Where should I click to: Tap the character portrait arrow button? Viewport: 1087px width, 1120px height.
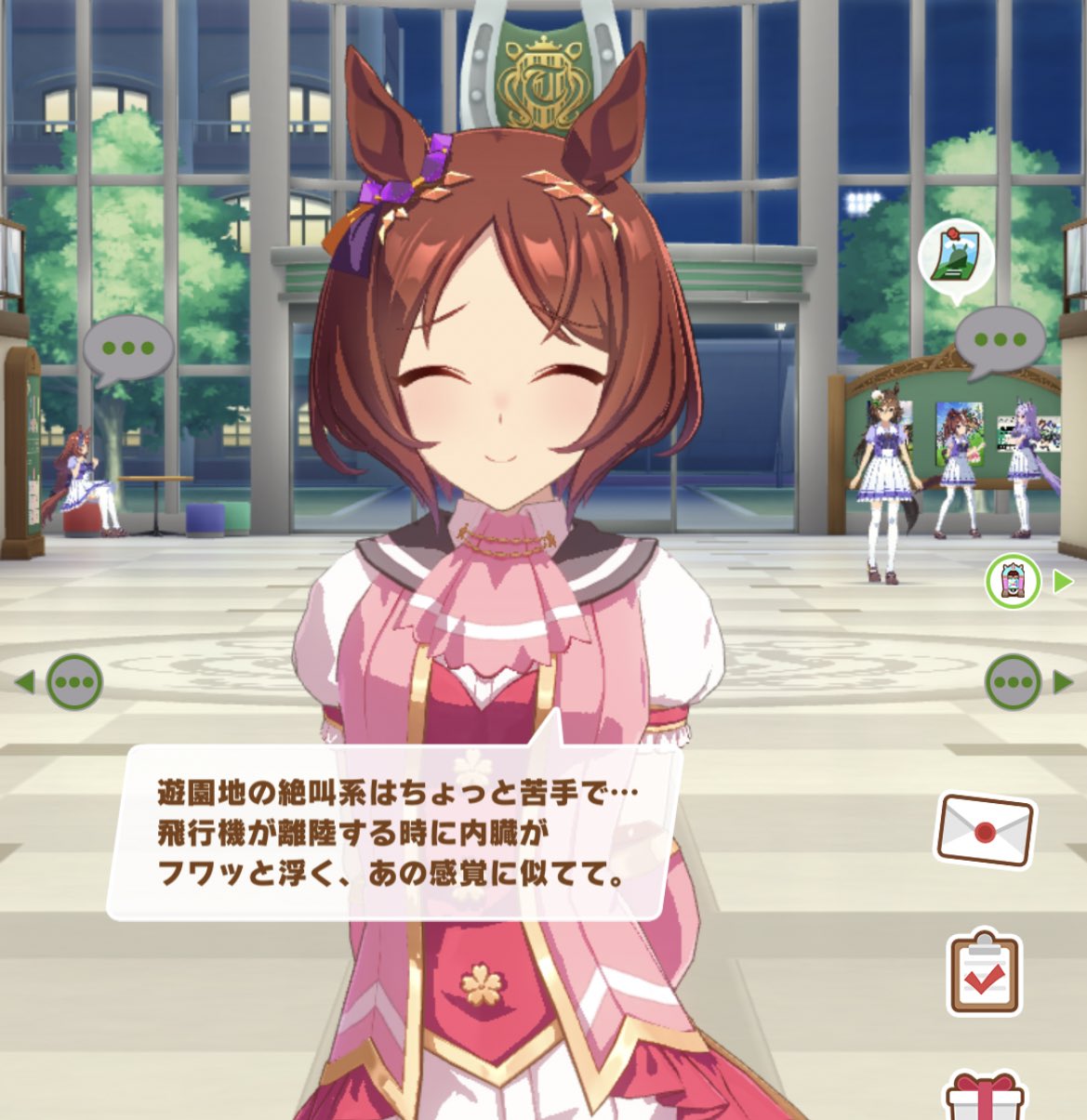coord(1014,582)
